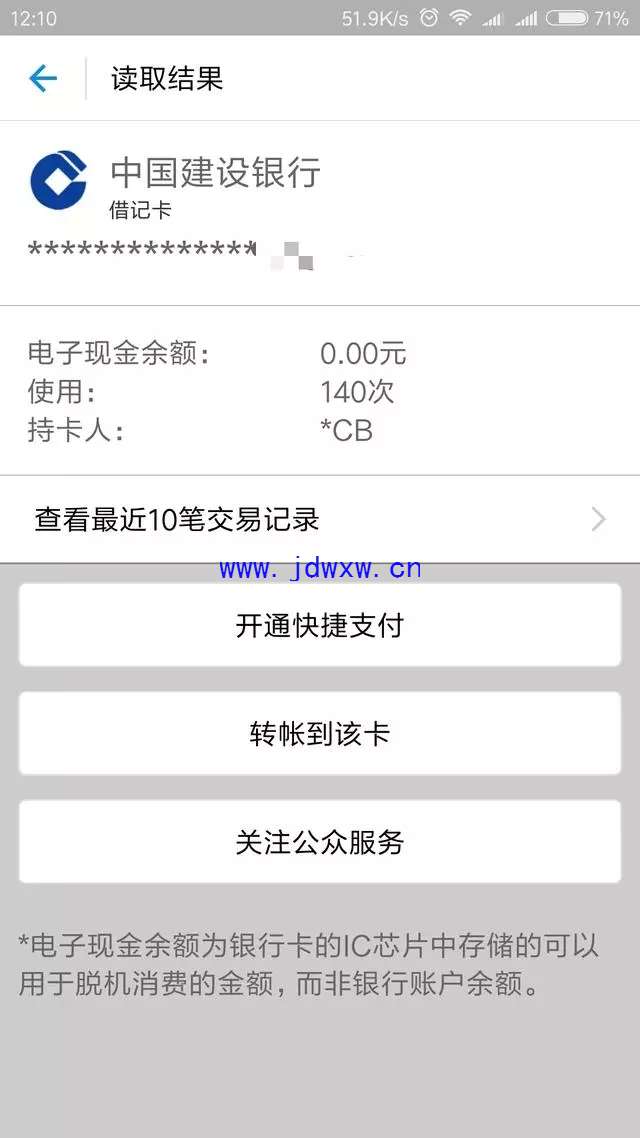Image resolution: width=640 pixels, height=1138 pixels.
Task: Tap the 开通快捷支付 button
Action: (x=320, y=625)
